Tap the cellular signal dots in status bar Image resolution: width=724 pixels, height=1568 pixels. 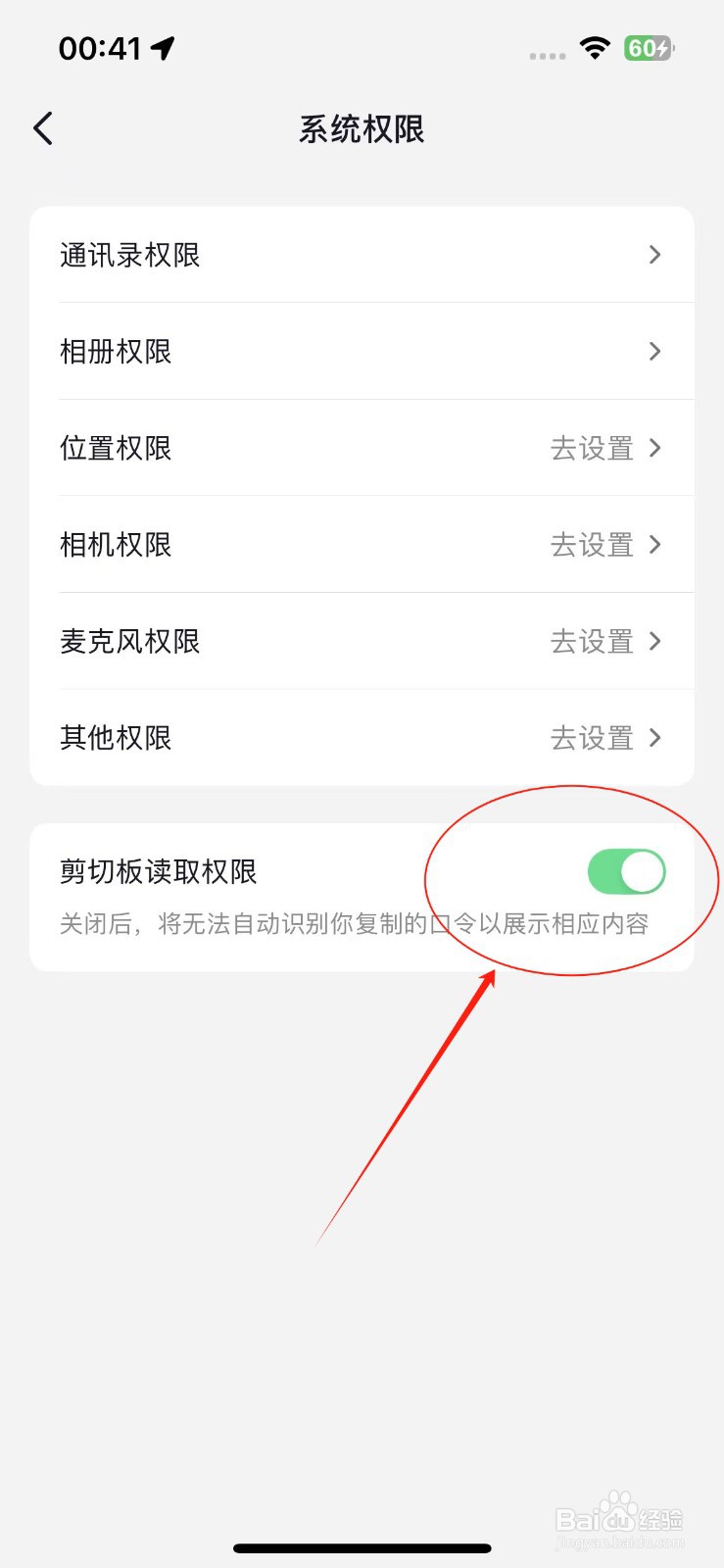tap(546, 56)
